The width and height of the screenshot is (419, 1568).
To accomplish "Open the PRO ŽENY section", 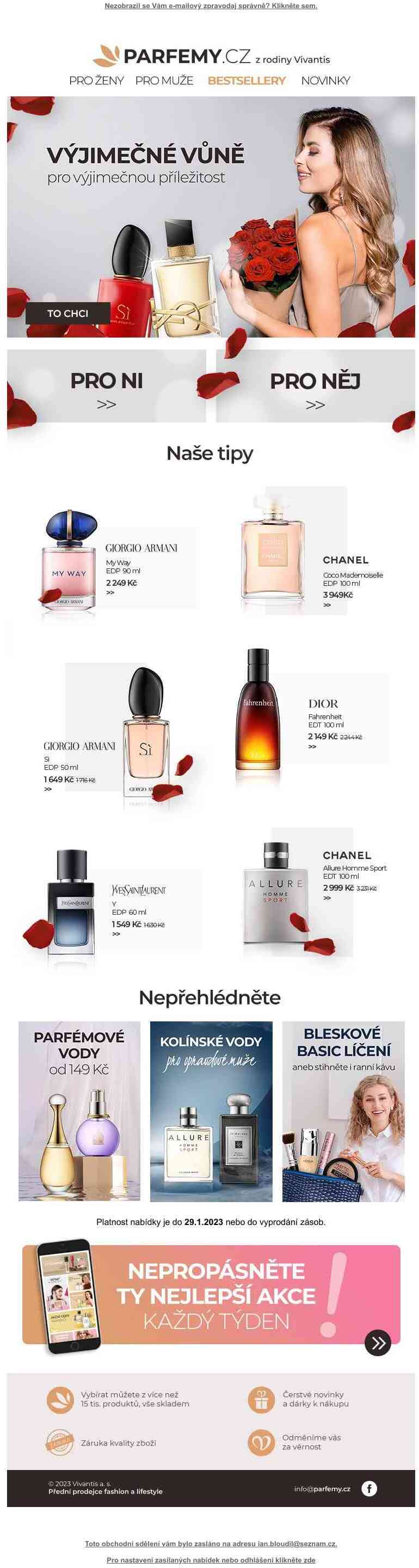I will [x=96, y=81].
